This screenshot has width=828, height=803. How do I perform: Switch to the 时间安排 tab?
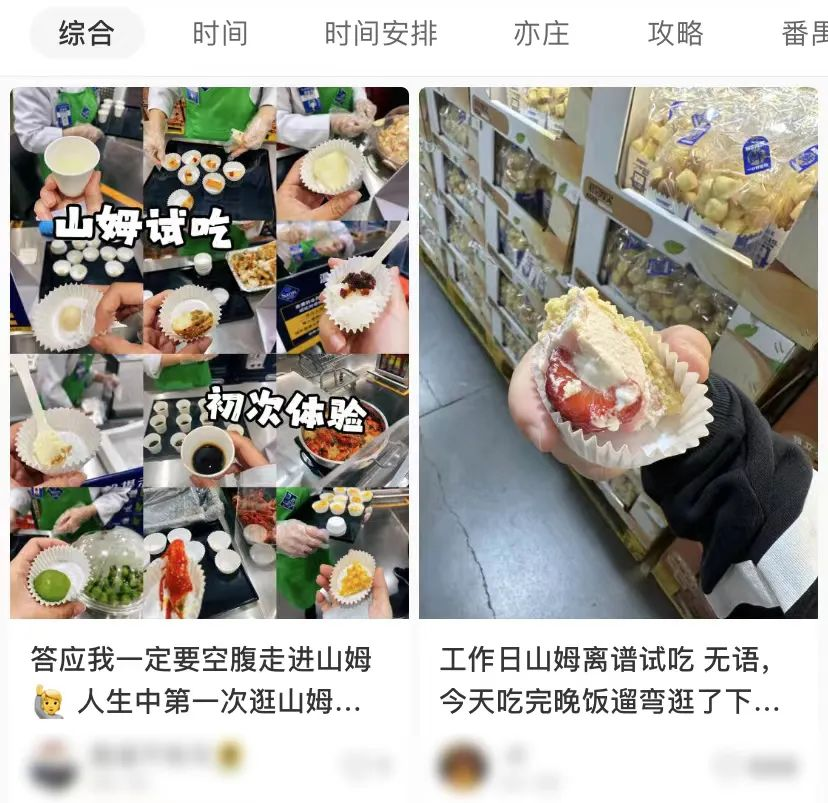coord(381,33)
